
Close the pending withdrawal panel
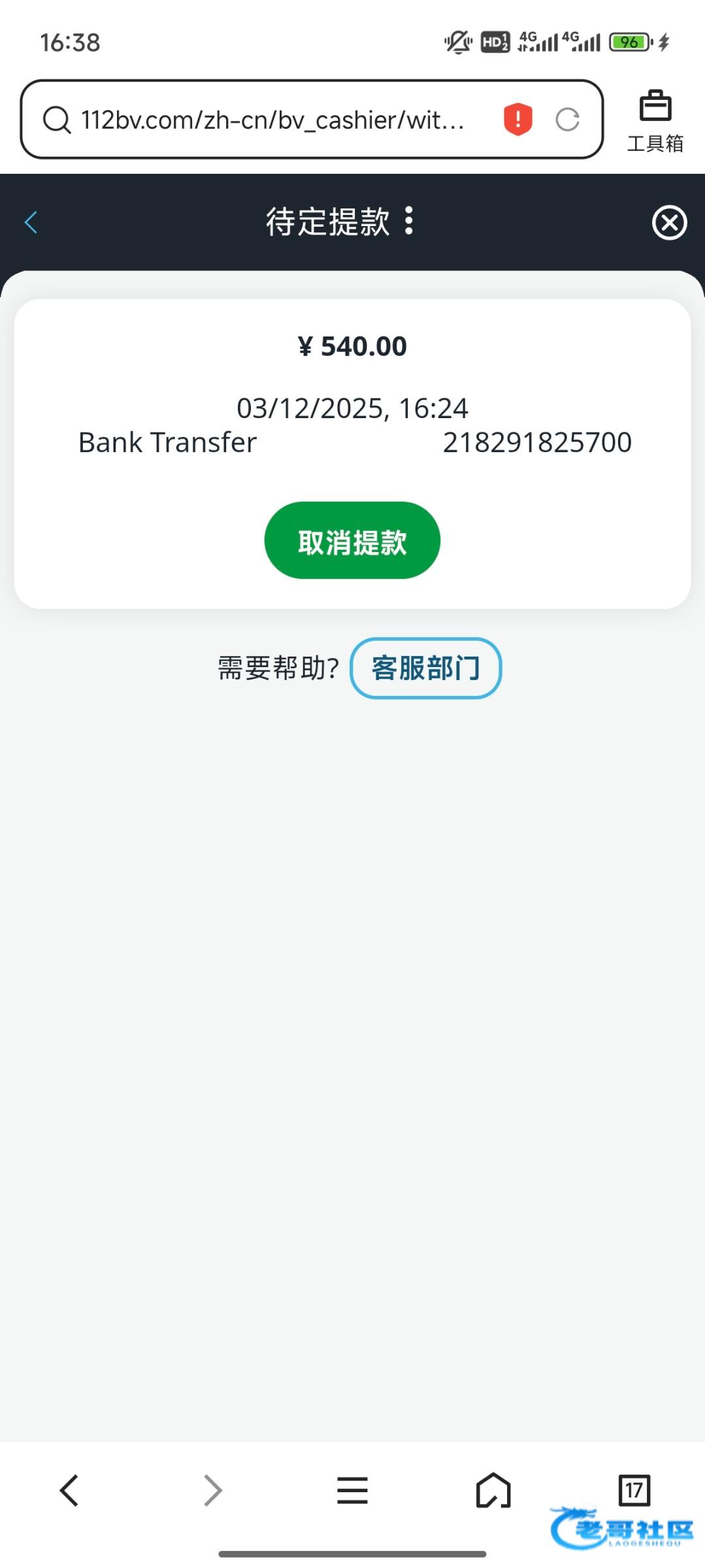669,223
